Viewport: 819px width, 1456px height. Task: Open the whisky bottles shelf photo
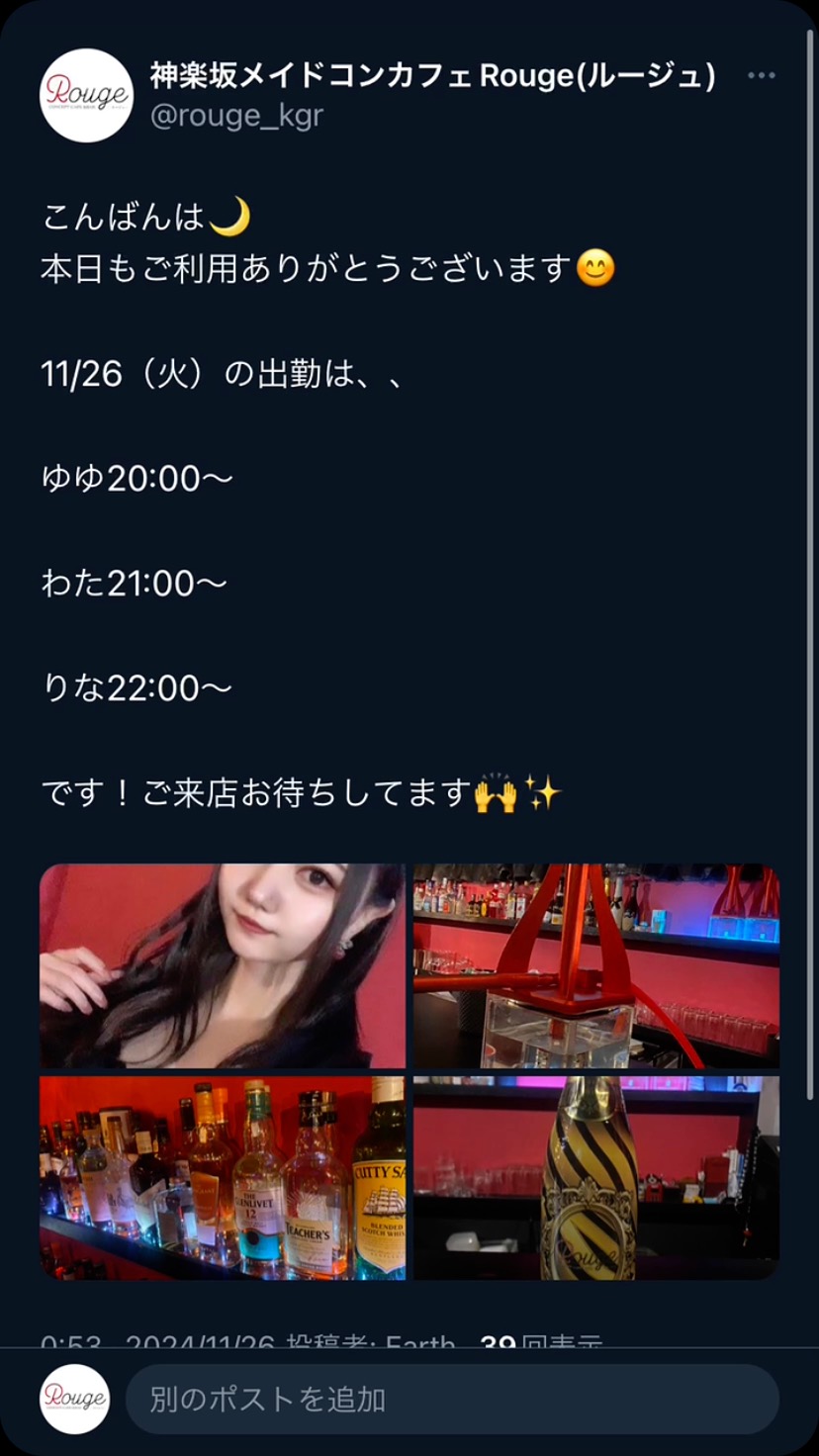pos(223,1177)
